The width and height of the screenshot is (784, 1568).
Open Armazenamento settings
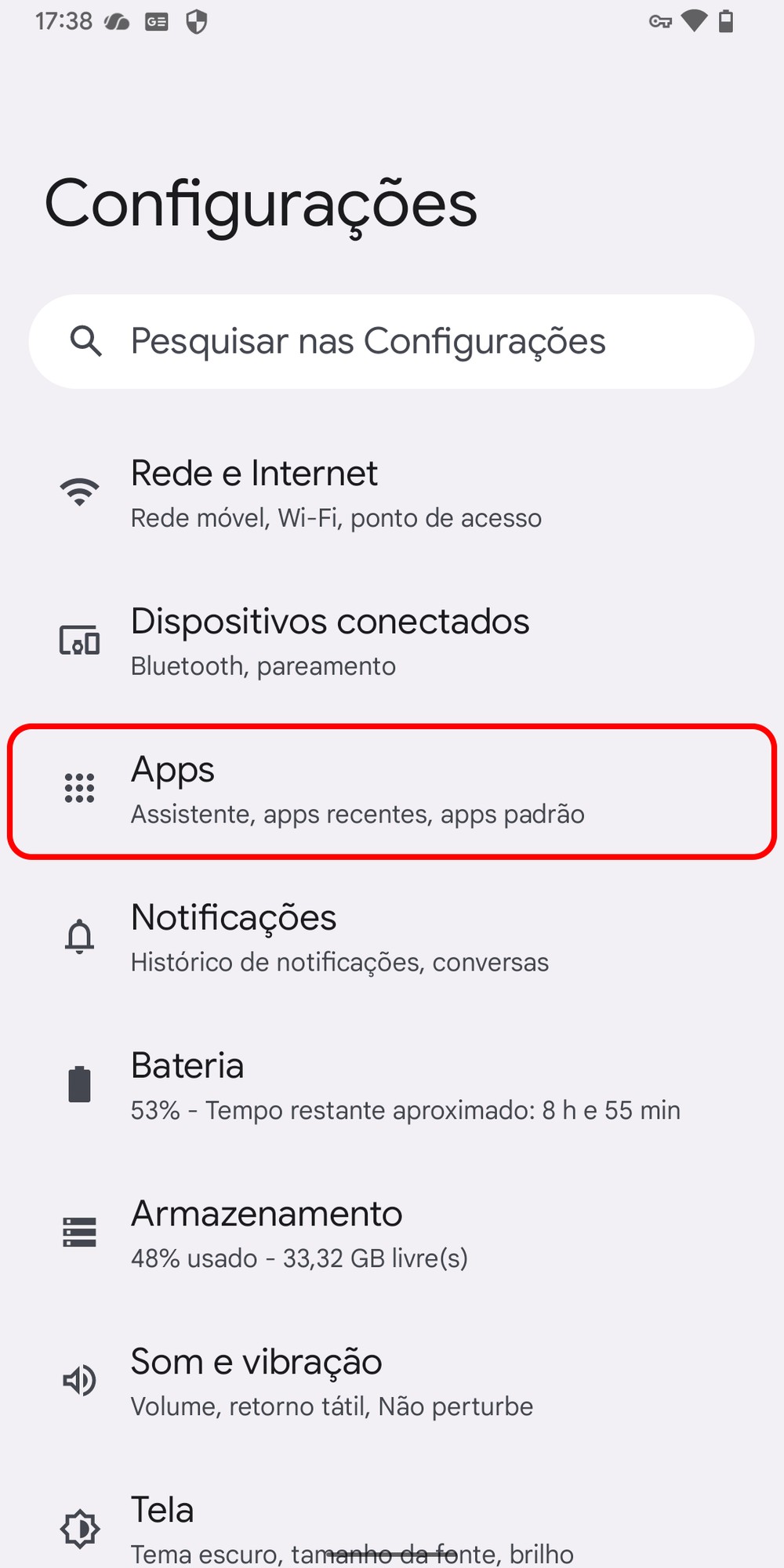coord(392,1235)
